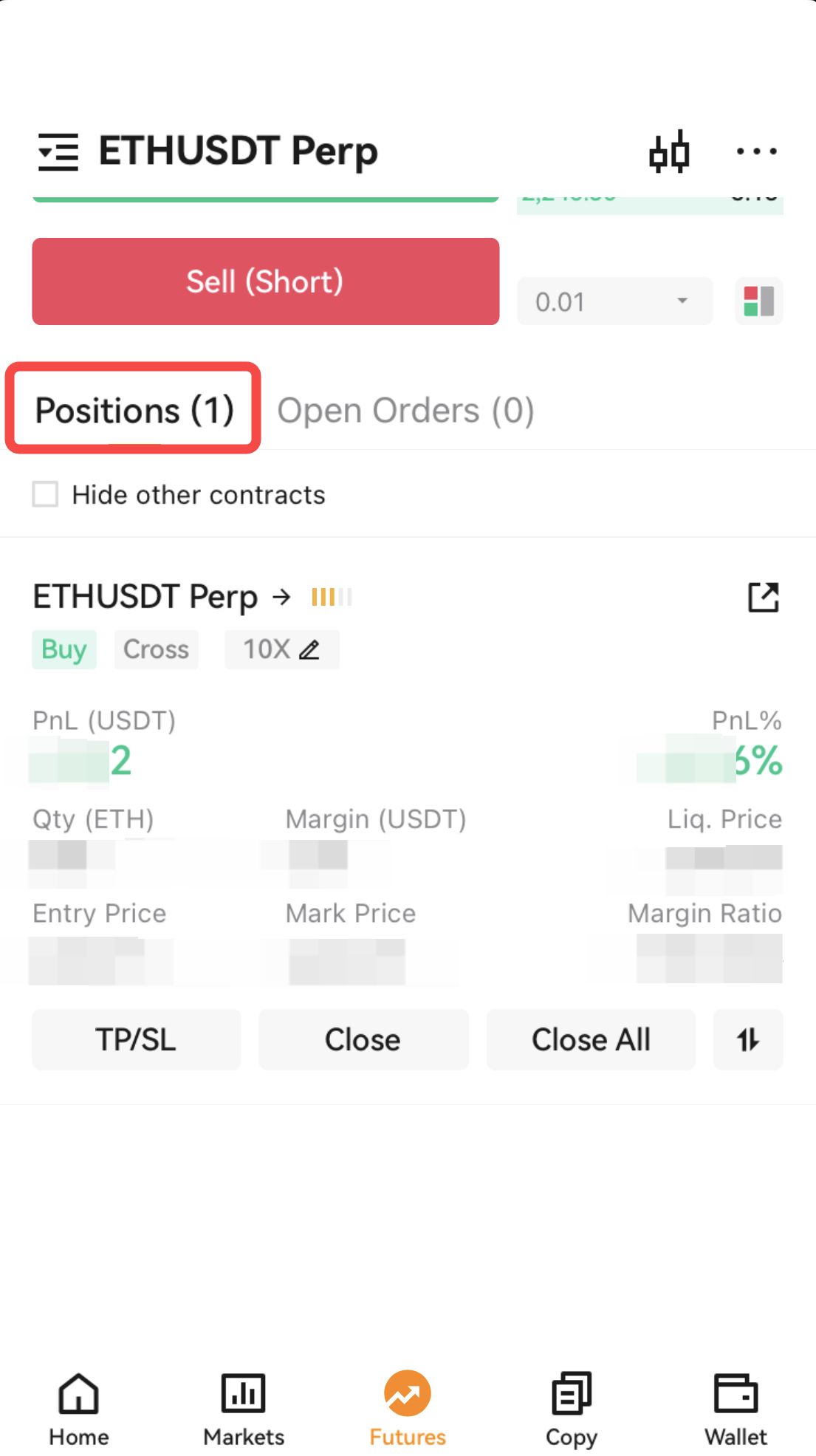Expand the 0.01 depth dropdown

[614, 301]
